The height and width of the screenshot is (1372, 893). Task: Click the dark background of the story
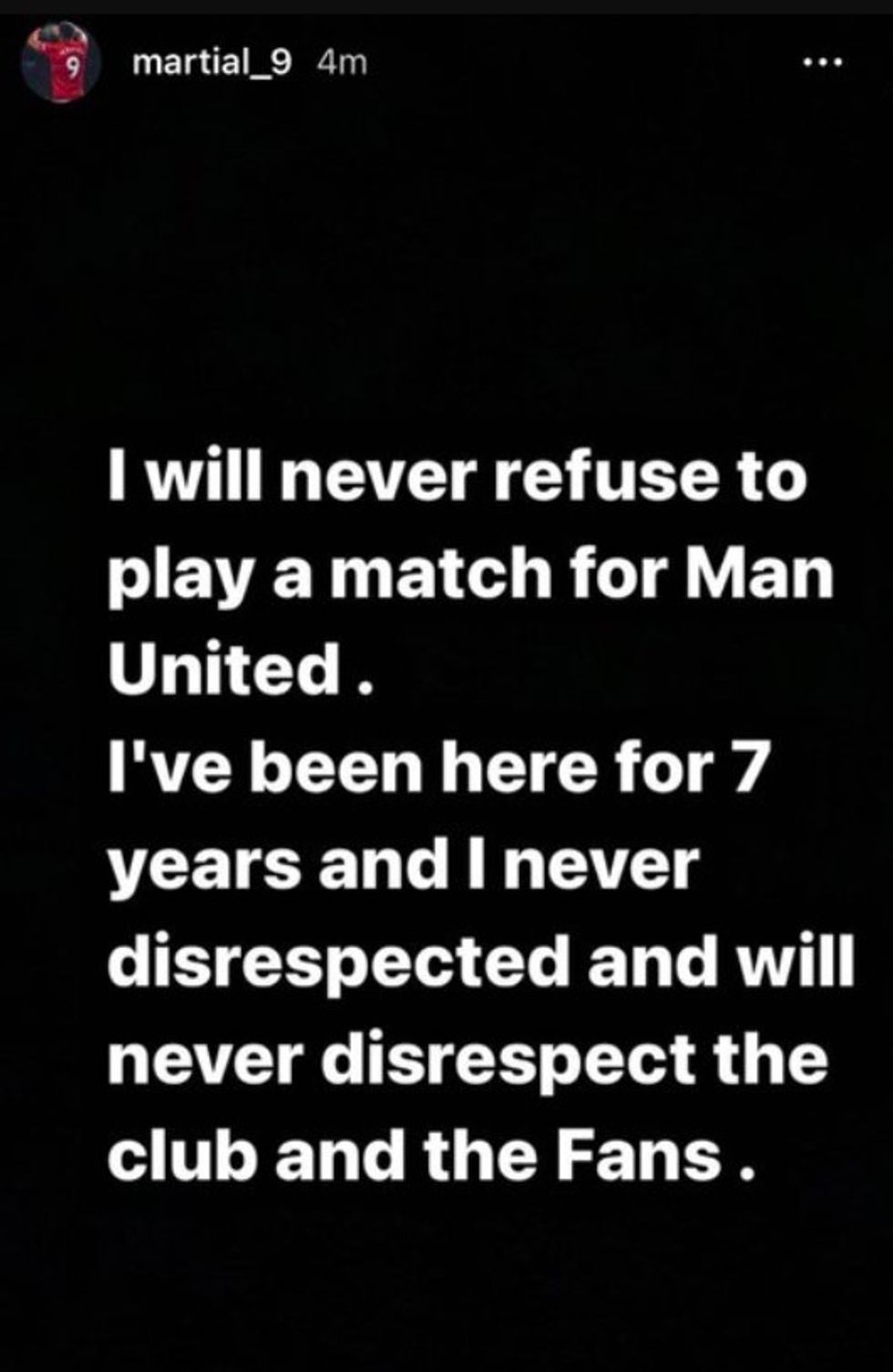point(446,273)
